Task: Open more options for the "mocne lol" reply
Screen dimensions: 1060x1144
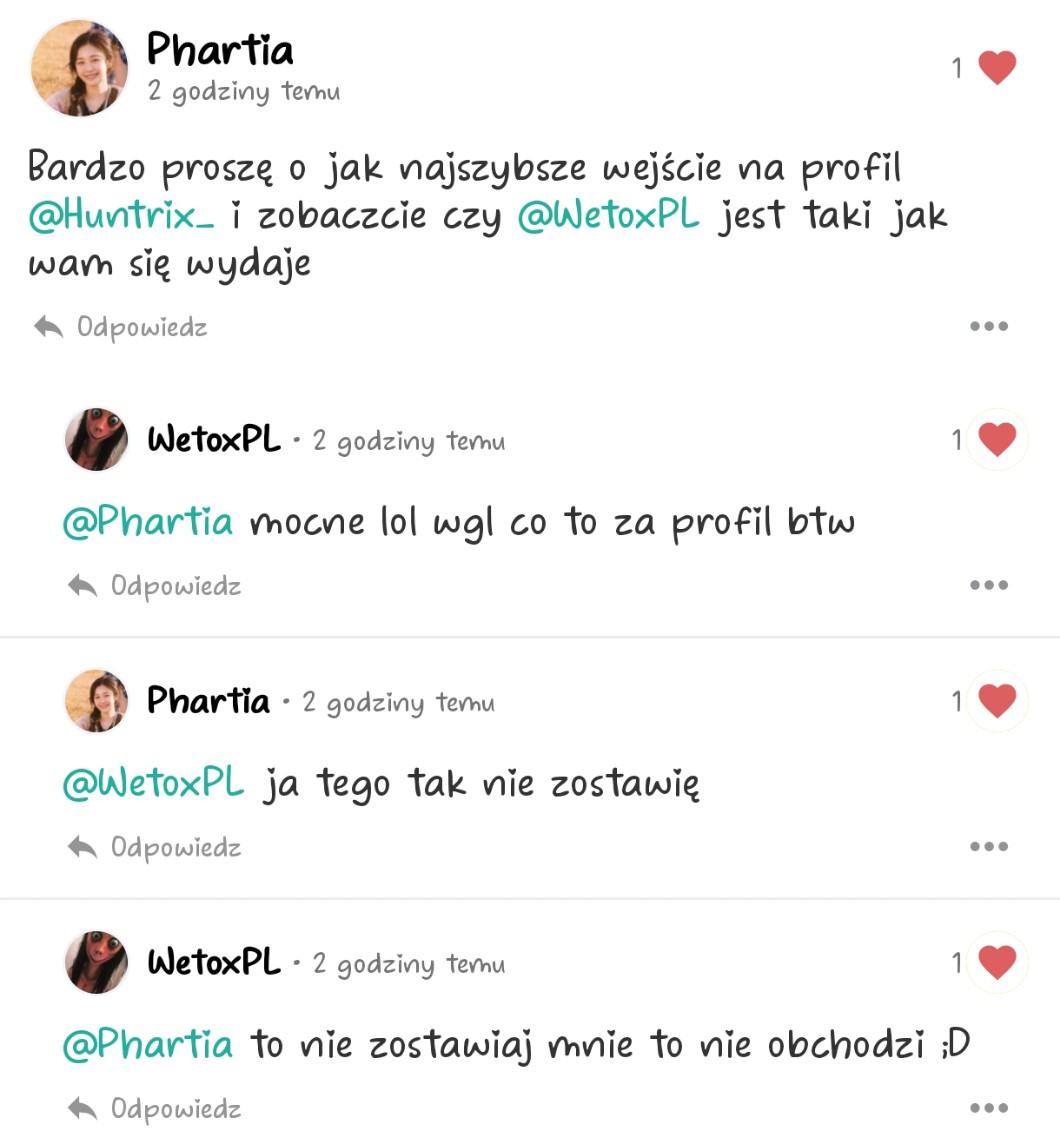Action: coord(989,585)
